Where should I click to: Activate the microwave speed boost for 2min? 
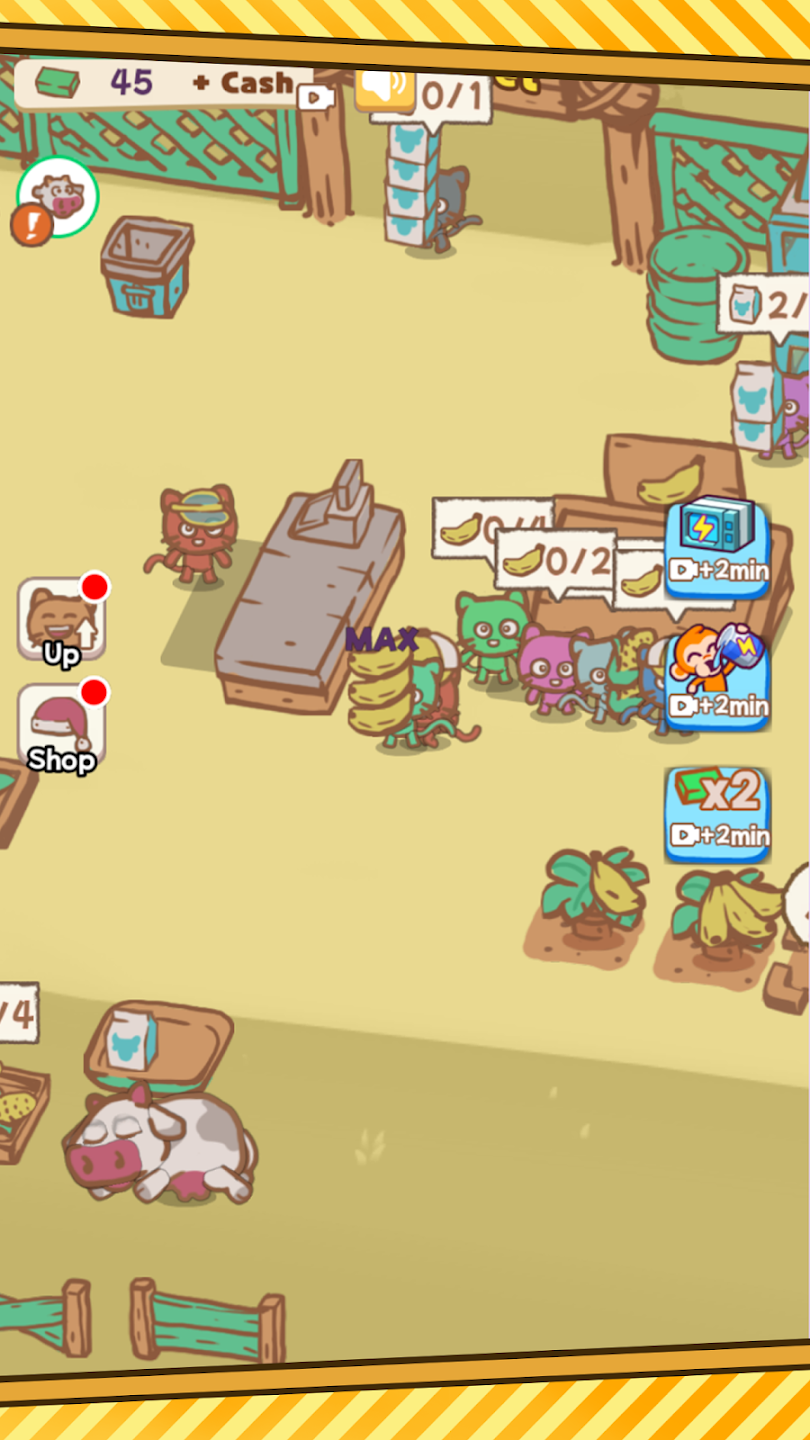click(717, 547)
